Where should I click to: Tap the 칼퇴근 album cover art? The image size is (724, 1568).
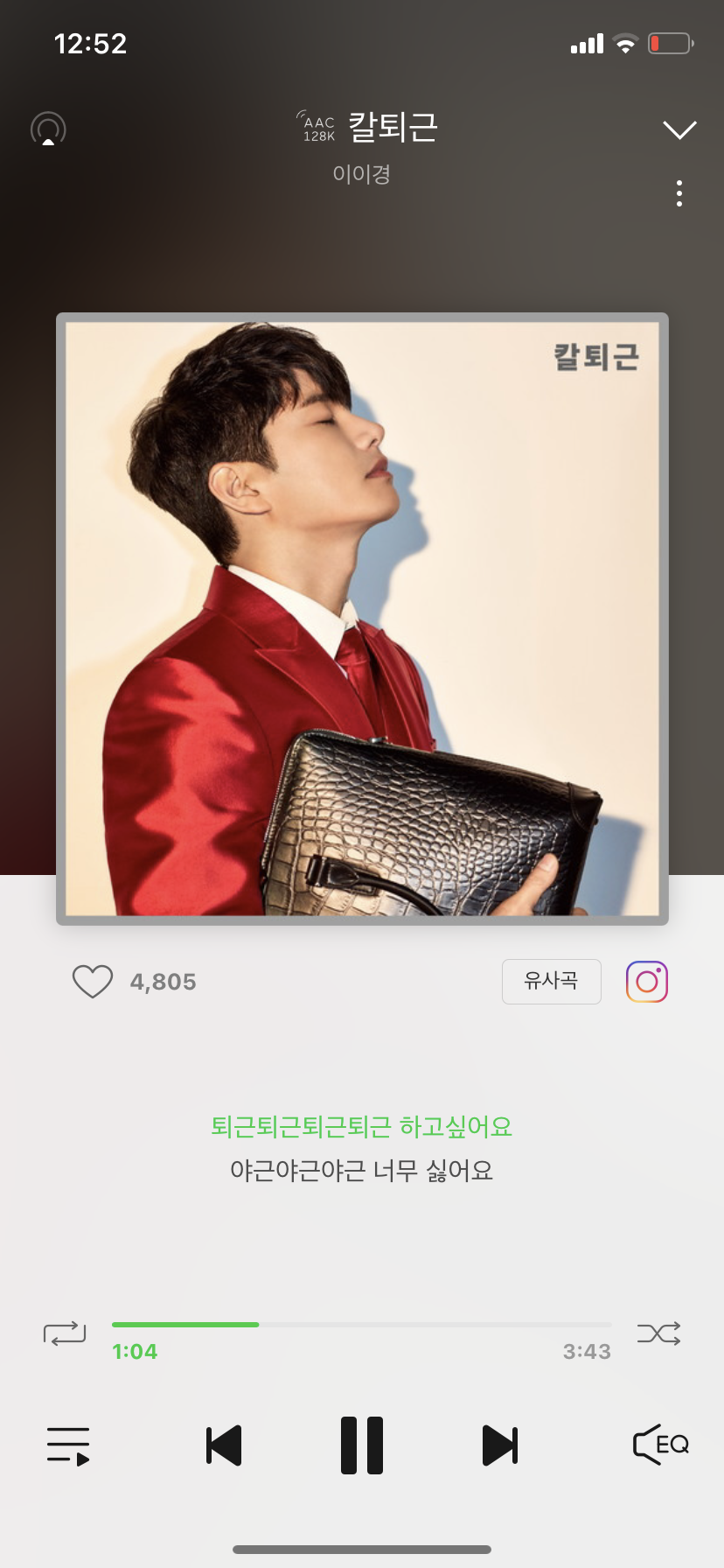(362, 618)
